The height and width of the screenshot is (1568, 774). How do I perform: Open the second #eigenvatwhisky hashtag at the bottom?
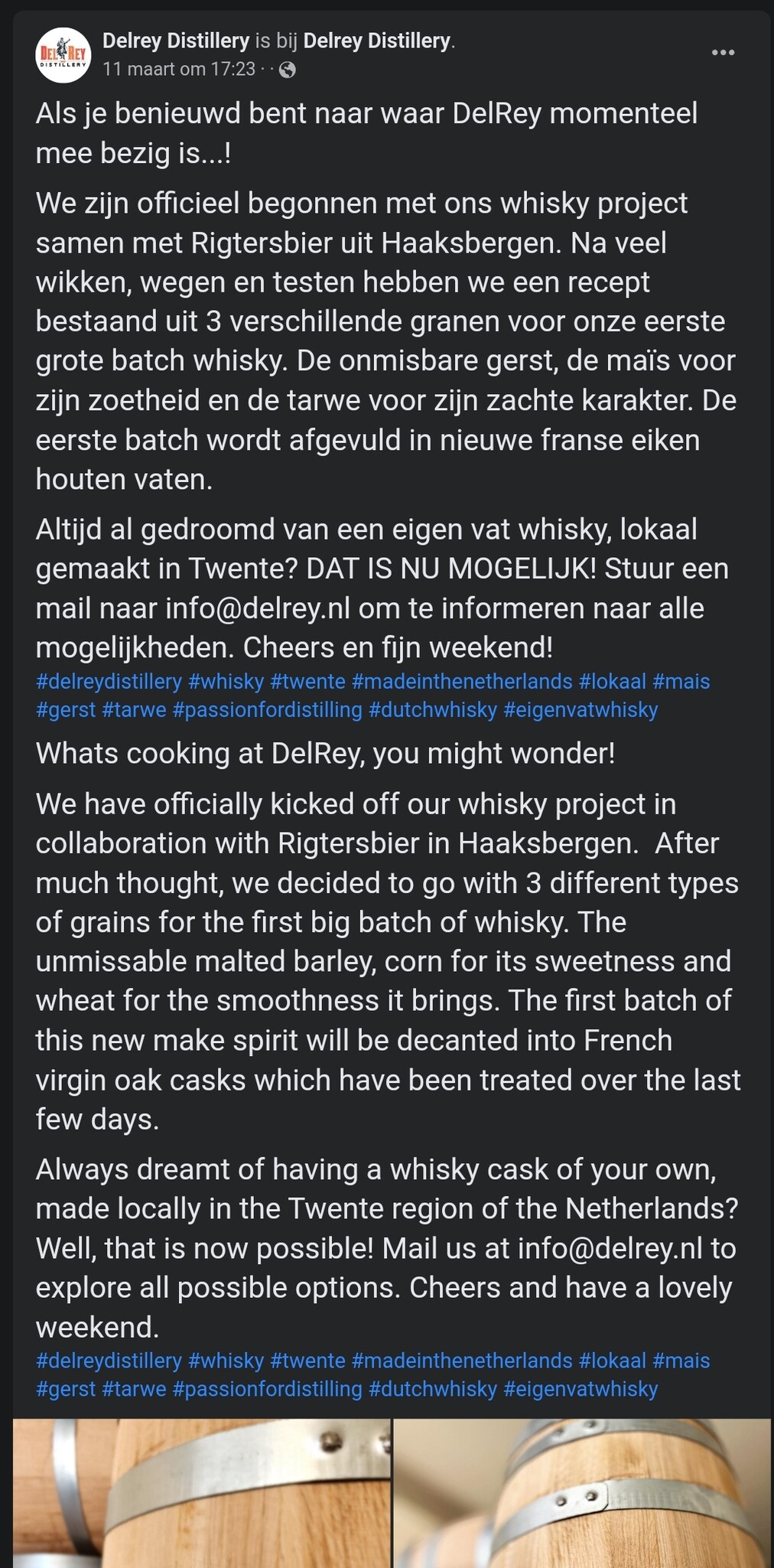[580, 1389]
